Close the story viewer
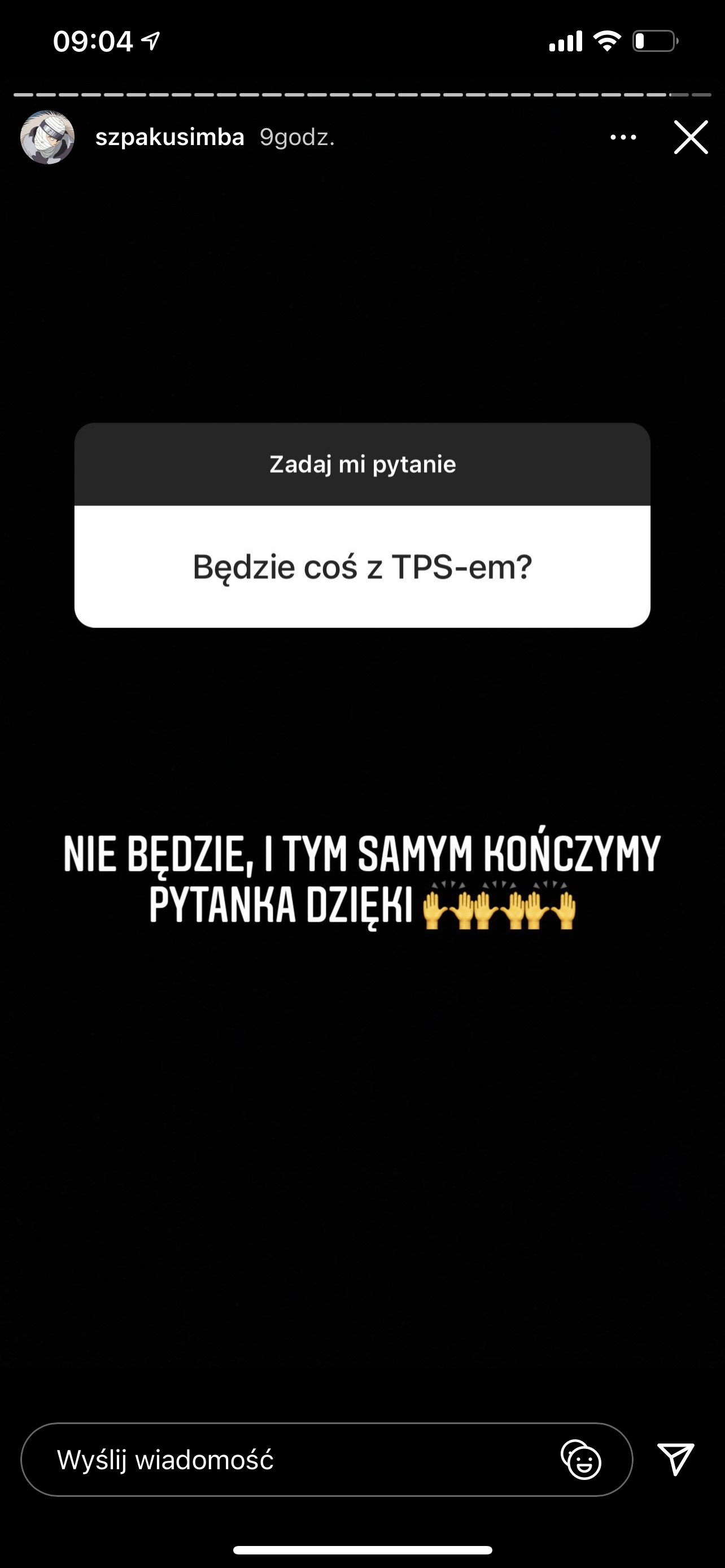This screenshot has width=725, height=1568. (691, 137)
